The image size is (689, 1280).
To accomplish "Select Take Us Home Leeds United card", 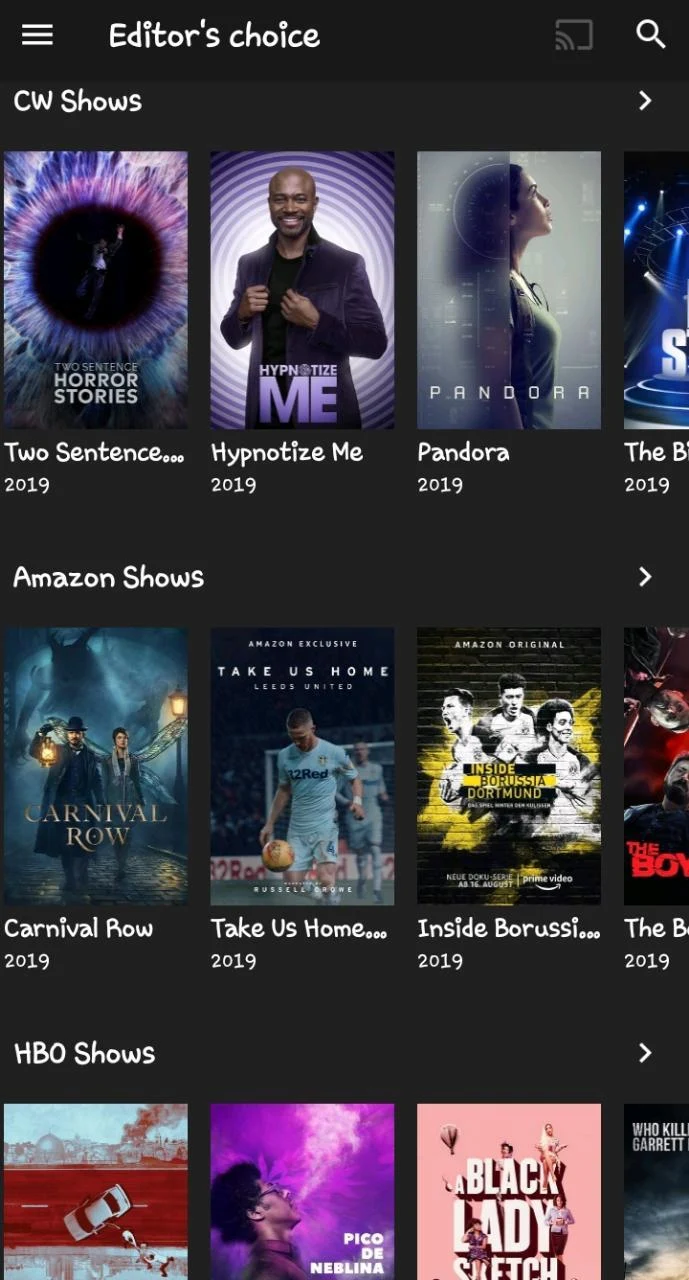I will click(x=302, y=766).
